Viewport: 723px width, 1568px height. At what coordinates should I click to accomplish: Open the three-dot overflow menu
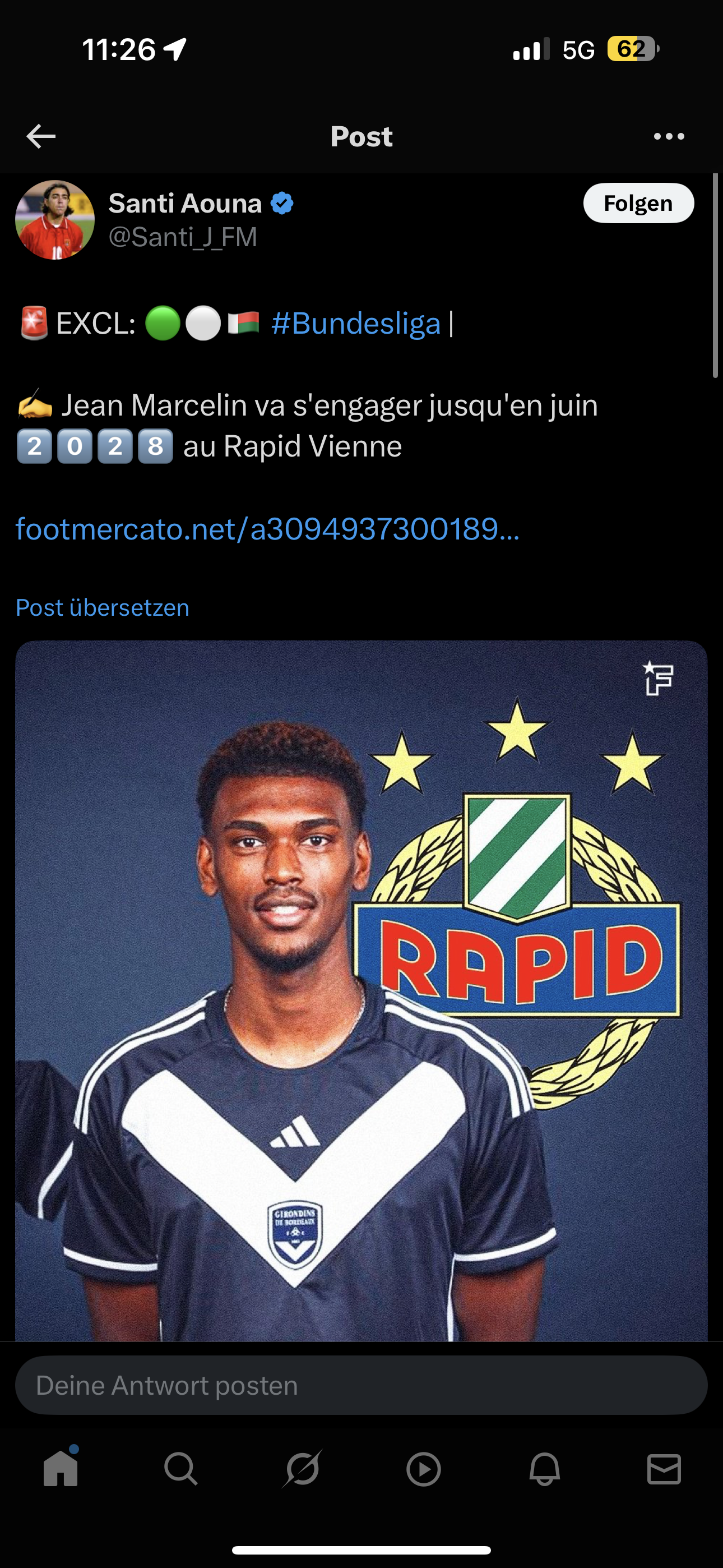(x=669, y=136)
